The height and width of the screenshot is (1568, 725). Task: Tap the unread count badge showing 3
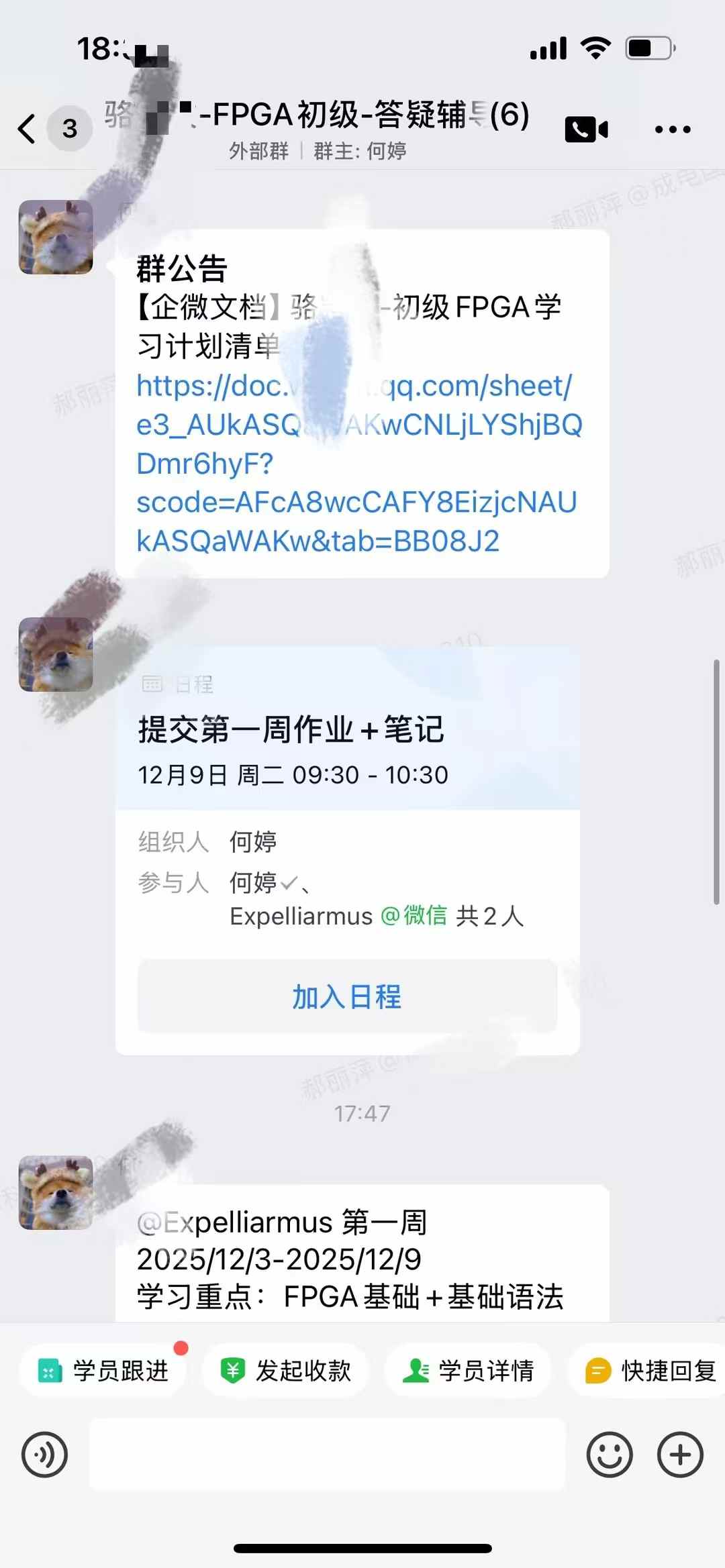pos(69,129)
